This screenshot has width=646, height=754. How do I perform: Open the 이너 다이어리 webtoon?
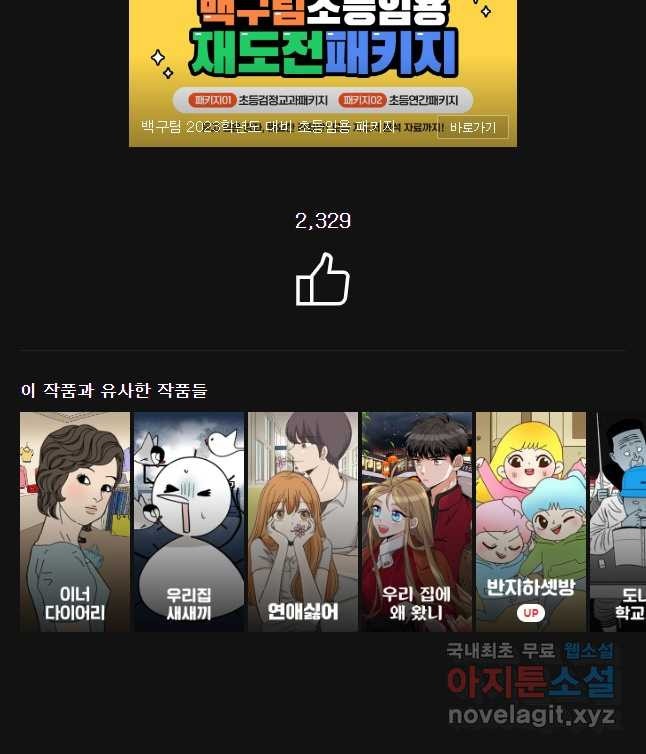(x=75, y=521)
